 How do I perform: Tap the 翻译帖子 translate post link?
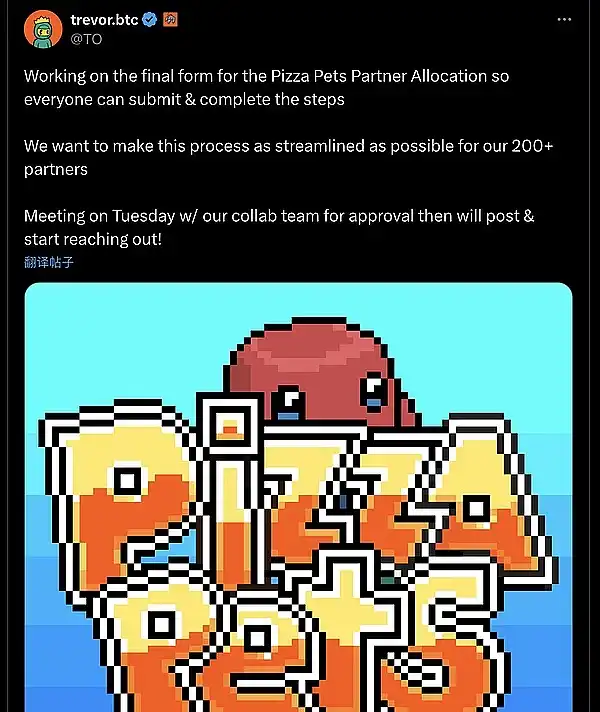(x=49, y=262)
